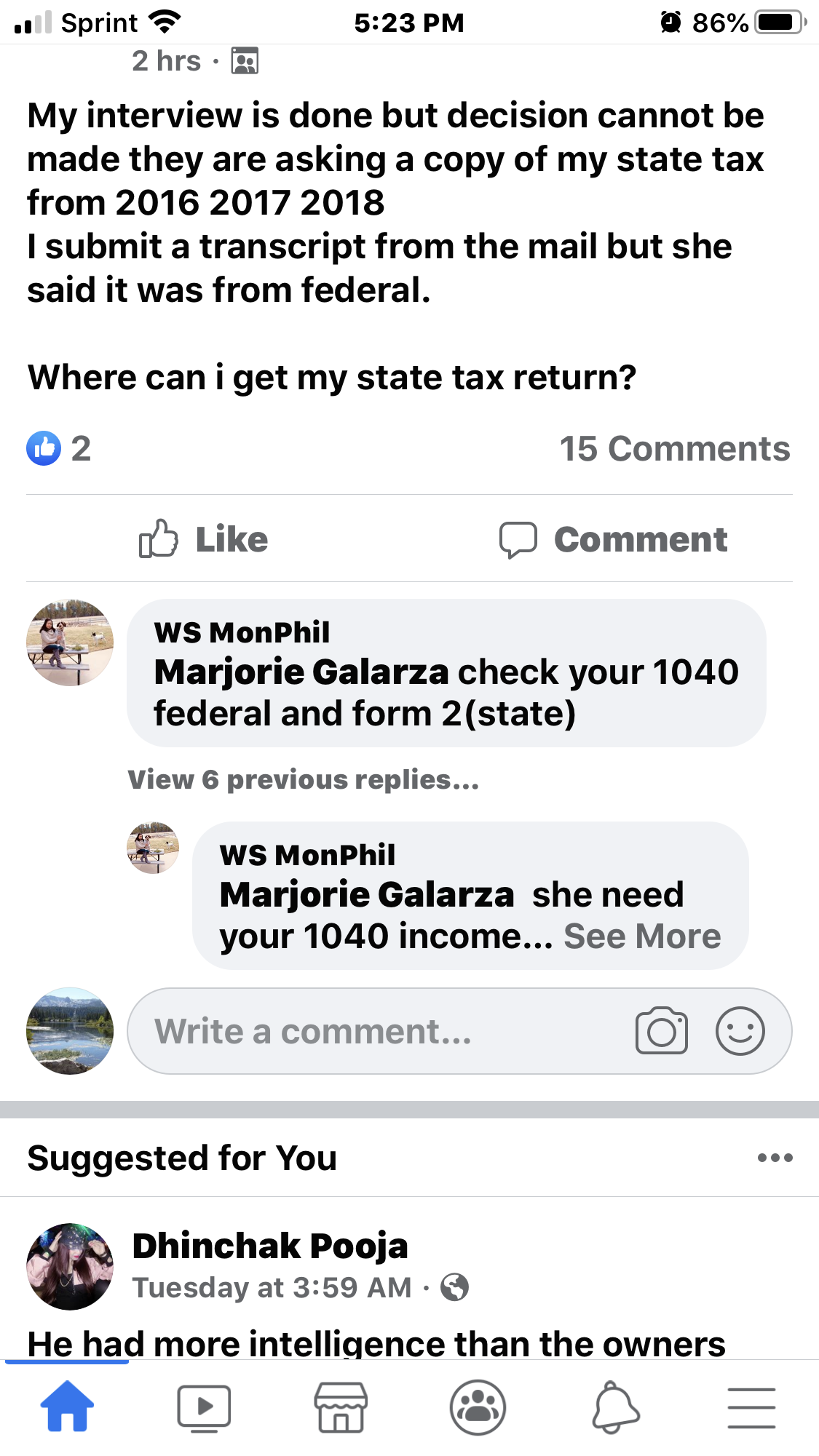The height and width of the screenshot is (1456, 819).
Task: Open Suggested for You options menu
Action: click(775, 1158)
